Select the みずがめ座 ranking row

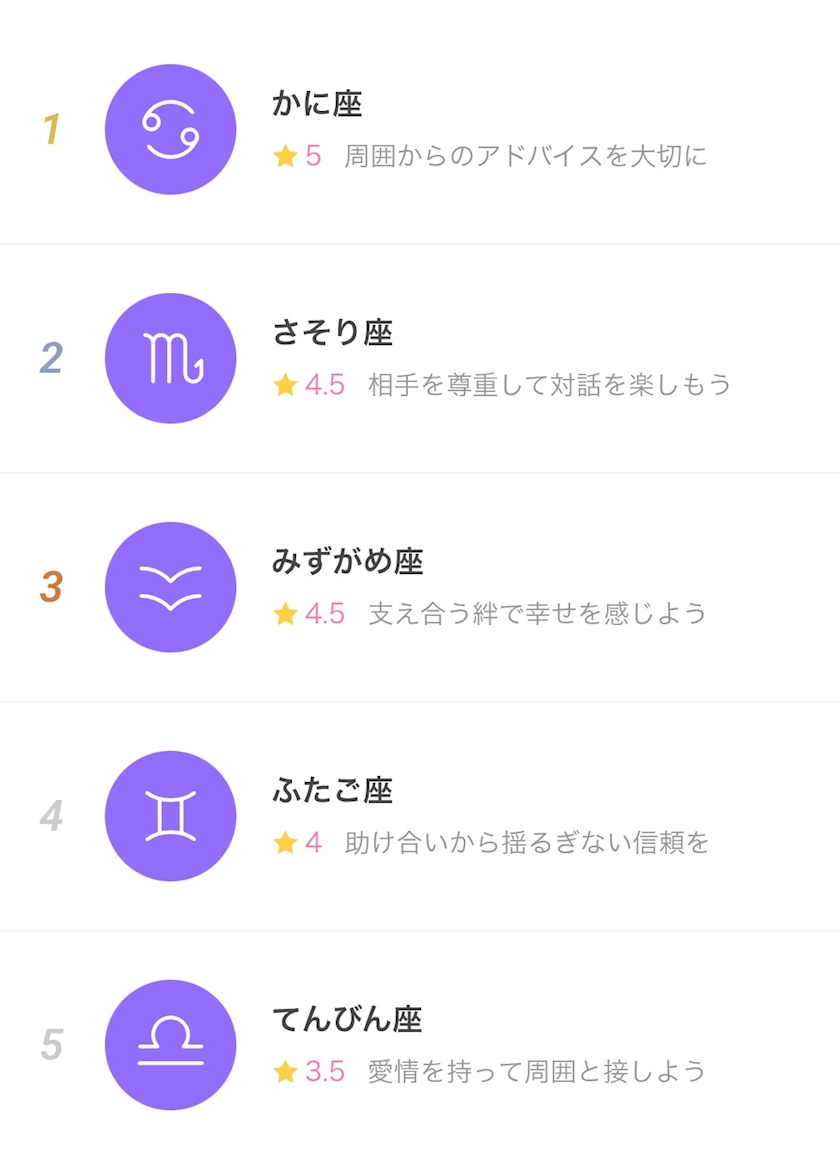[420, 587]
